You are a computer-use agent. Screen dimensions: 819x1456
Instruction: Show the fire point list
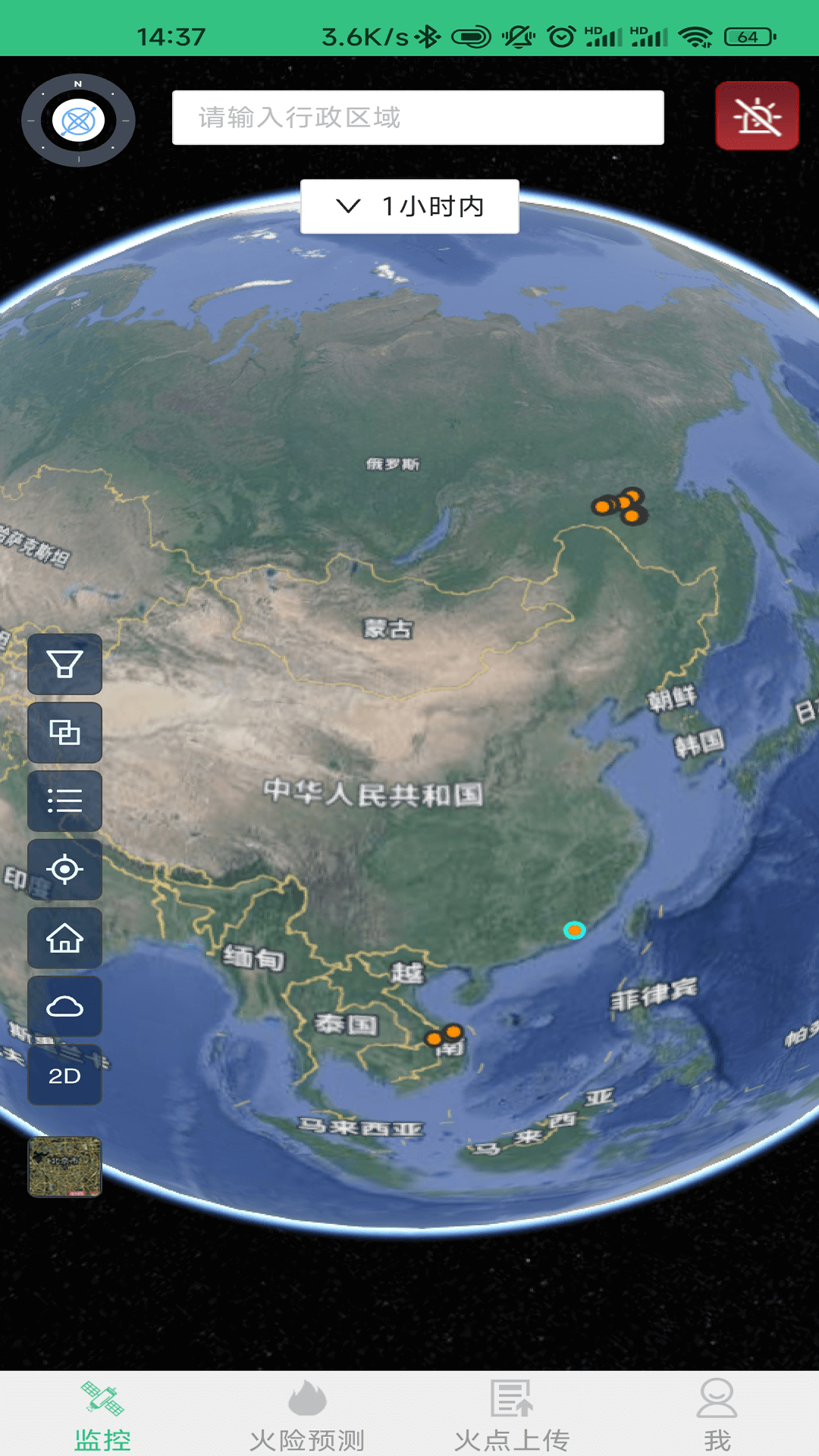[x=65, y=801]
